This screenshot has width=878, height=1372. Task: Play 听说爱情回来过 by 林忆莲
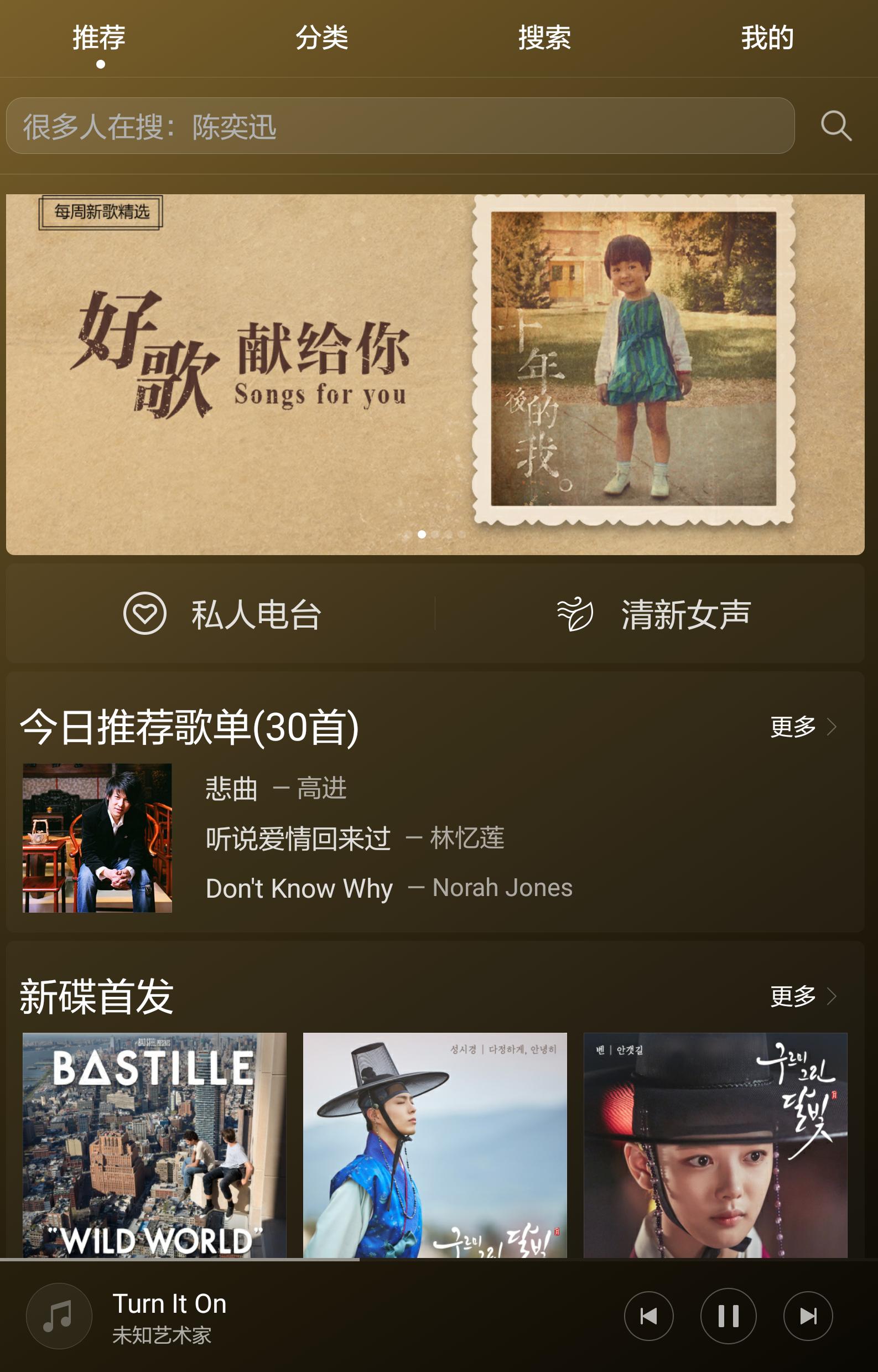(x=355, y=838)
